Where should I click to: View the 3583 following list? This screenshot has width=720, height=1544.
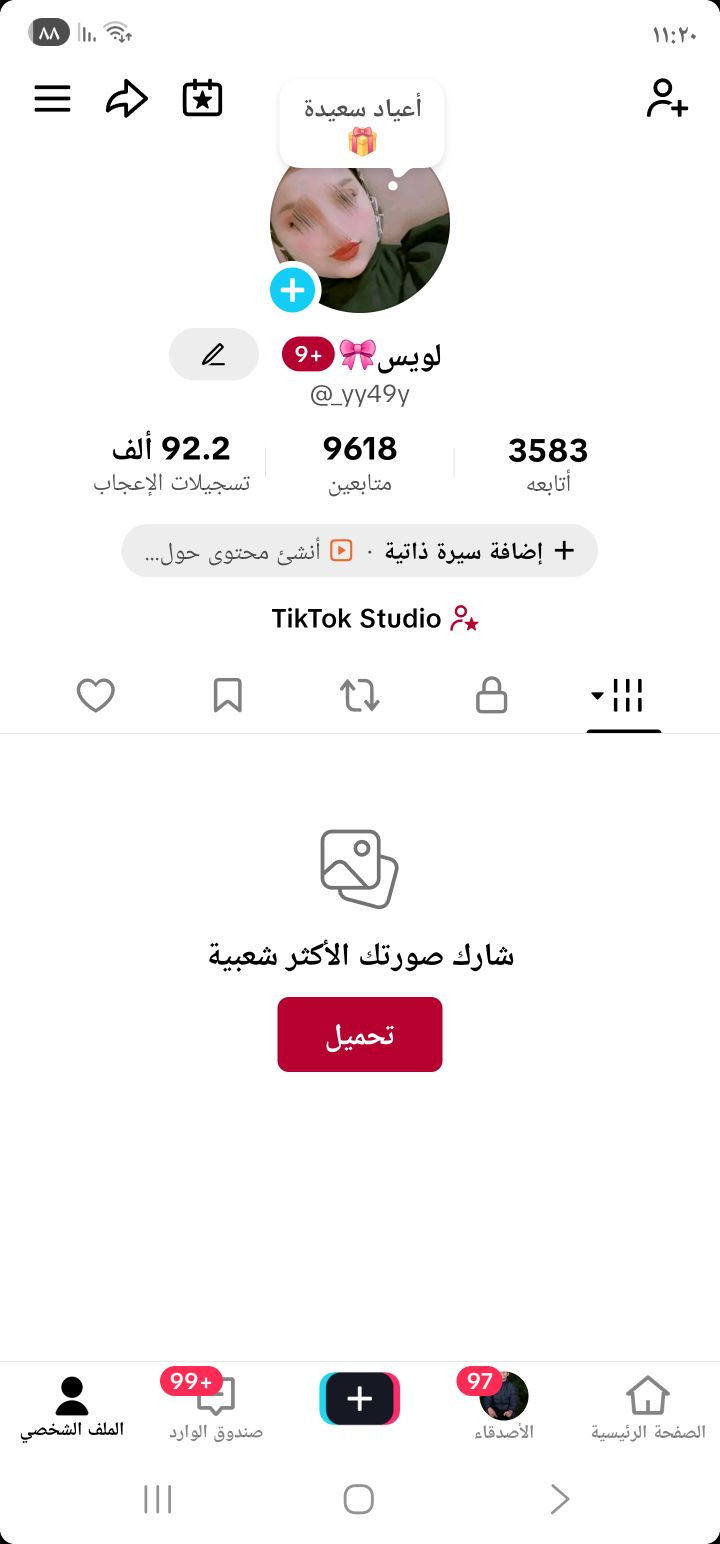point(547,464)
